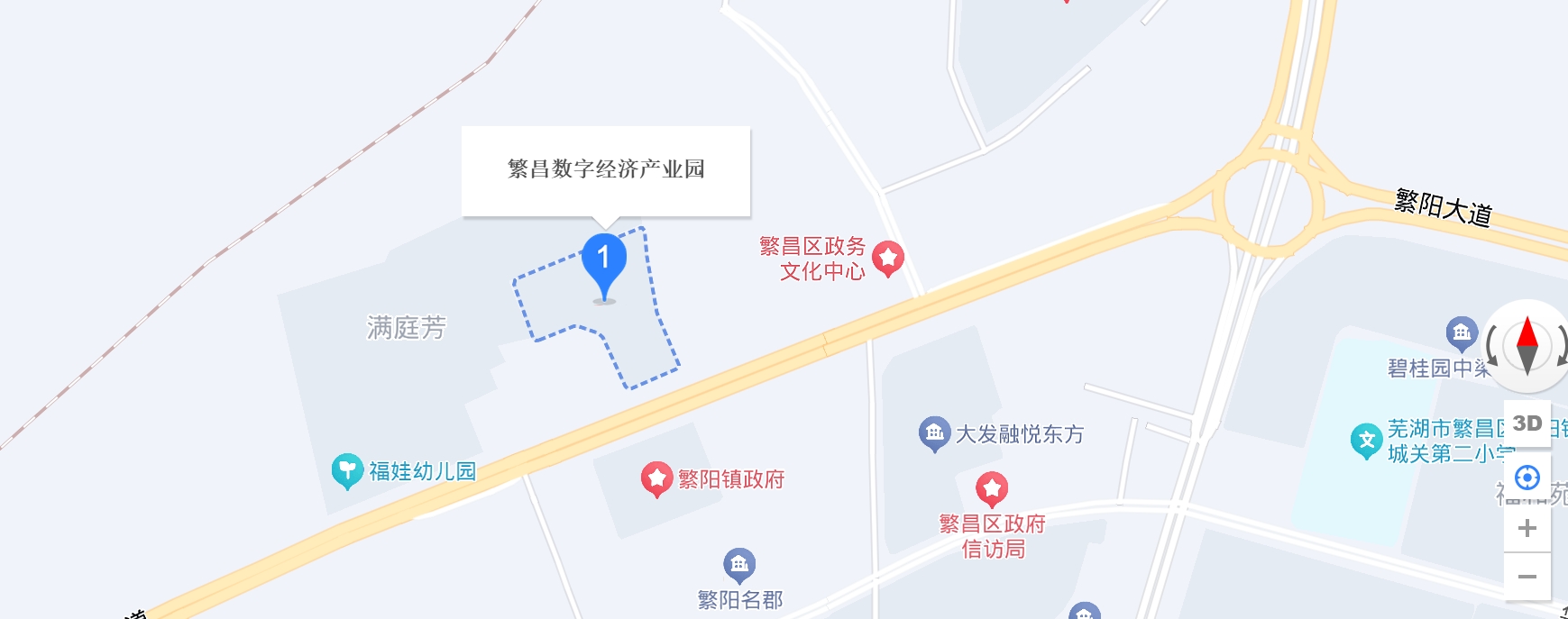Open 繁昌区政府信访局 map marker
1568x619 pixels.
tap(992, 489)
